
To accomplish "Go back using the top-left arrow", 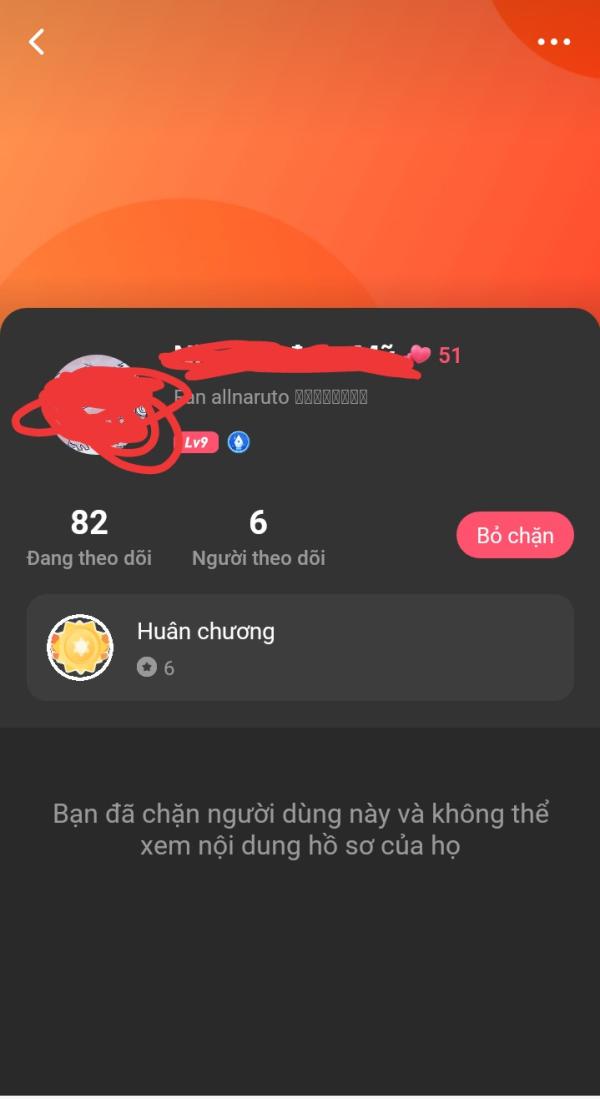I will pos(36,42).
